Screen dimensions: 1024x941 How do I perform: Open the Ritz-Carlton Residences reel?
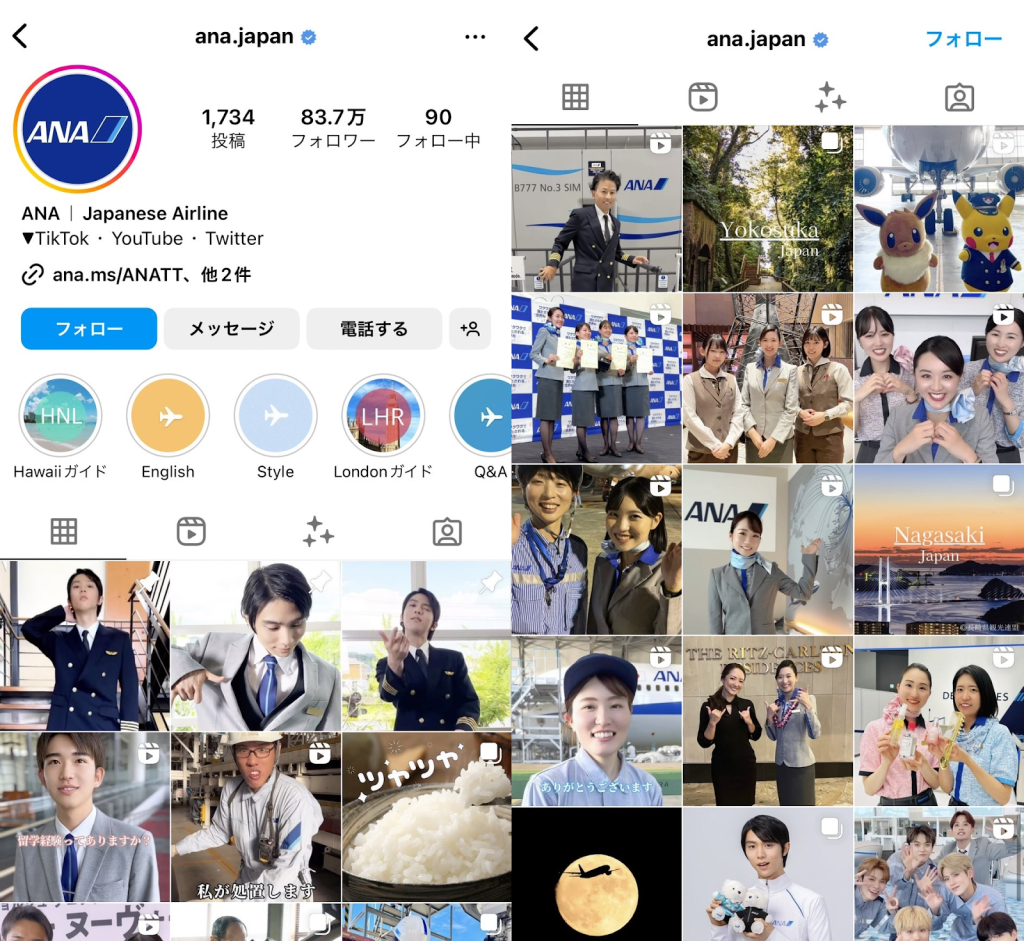pyautogui.click(x=768, y=721)
